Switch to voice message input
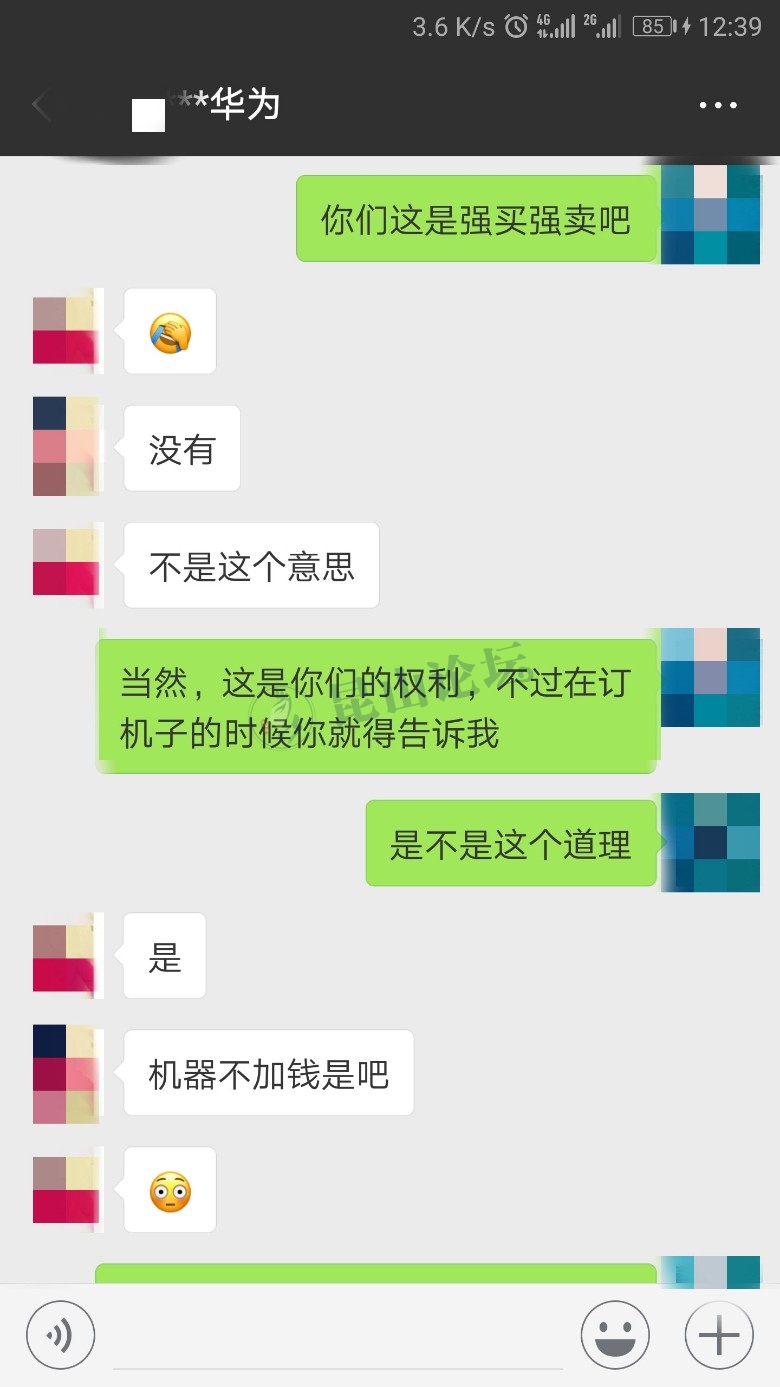The image size is (780, 1387). tap(60, 1335)
